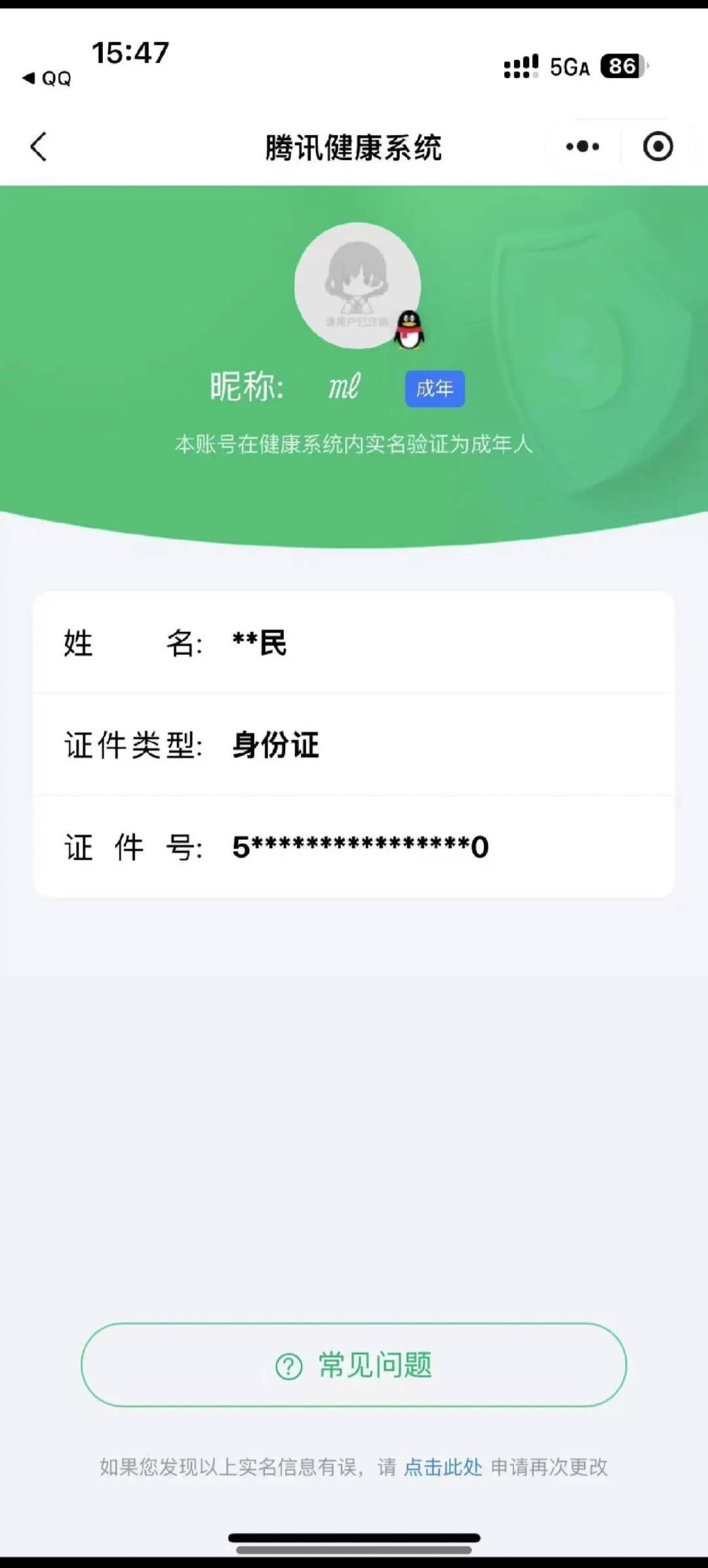This screenshot has height=1568, width=708.
Task: Select the blue 成年 adult status badge
Action: coord(435,388)
